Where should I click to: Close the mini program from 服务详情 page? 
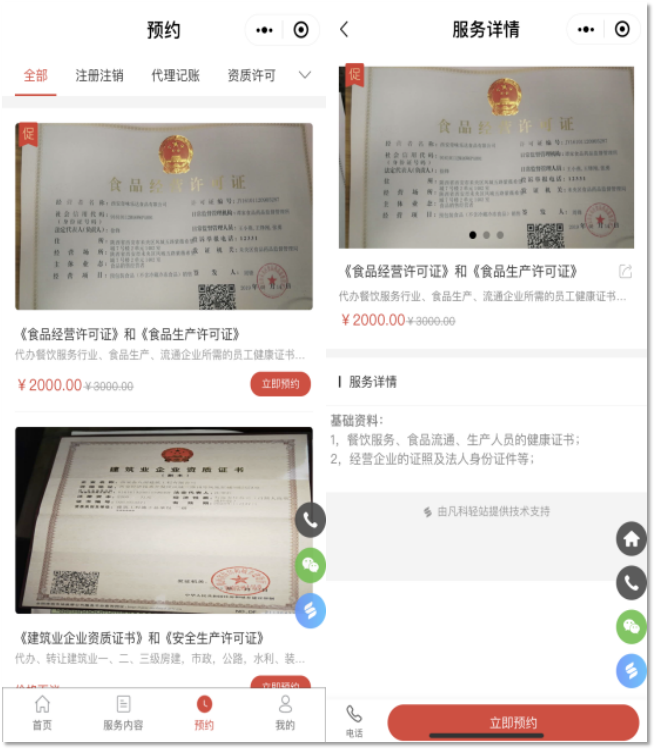click(622, 30)
